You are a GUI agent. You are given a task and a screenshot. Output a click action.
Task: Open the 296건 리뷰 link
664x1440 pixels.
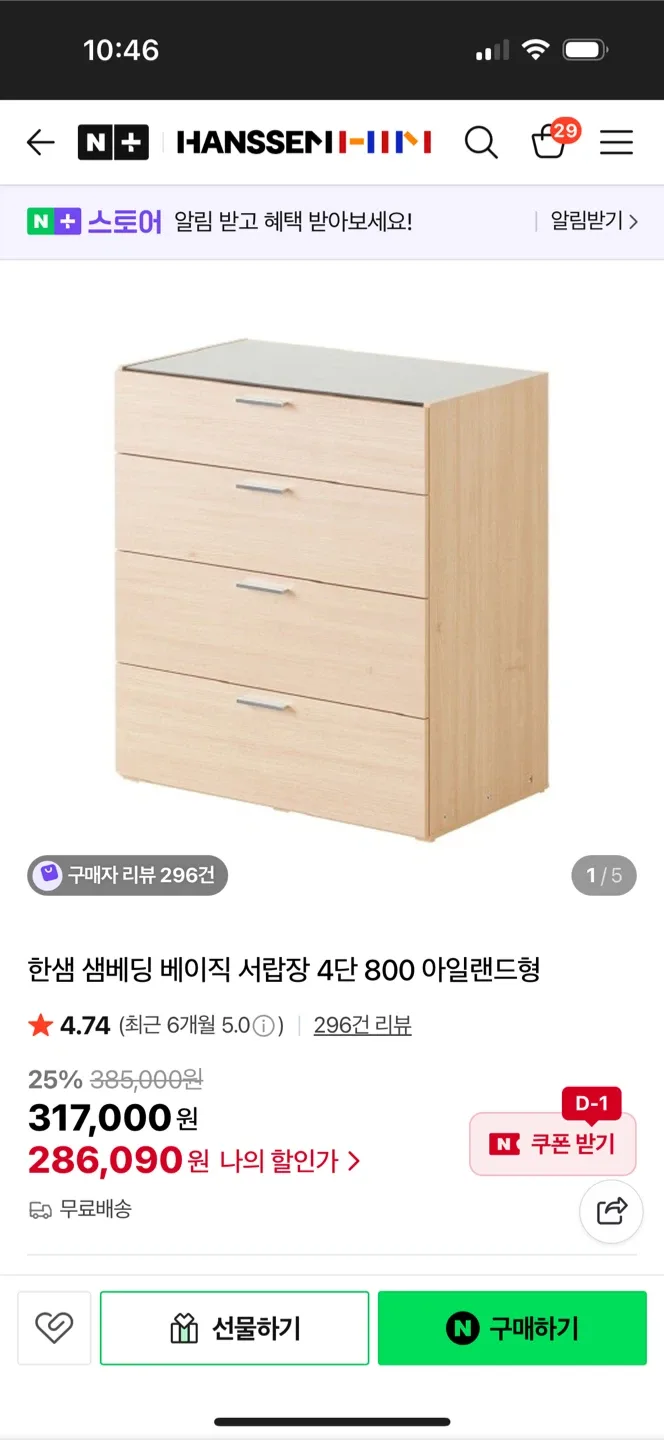click(x=362, y=1025)
